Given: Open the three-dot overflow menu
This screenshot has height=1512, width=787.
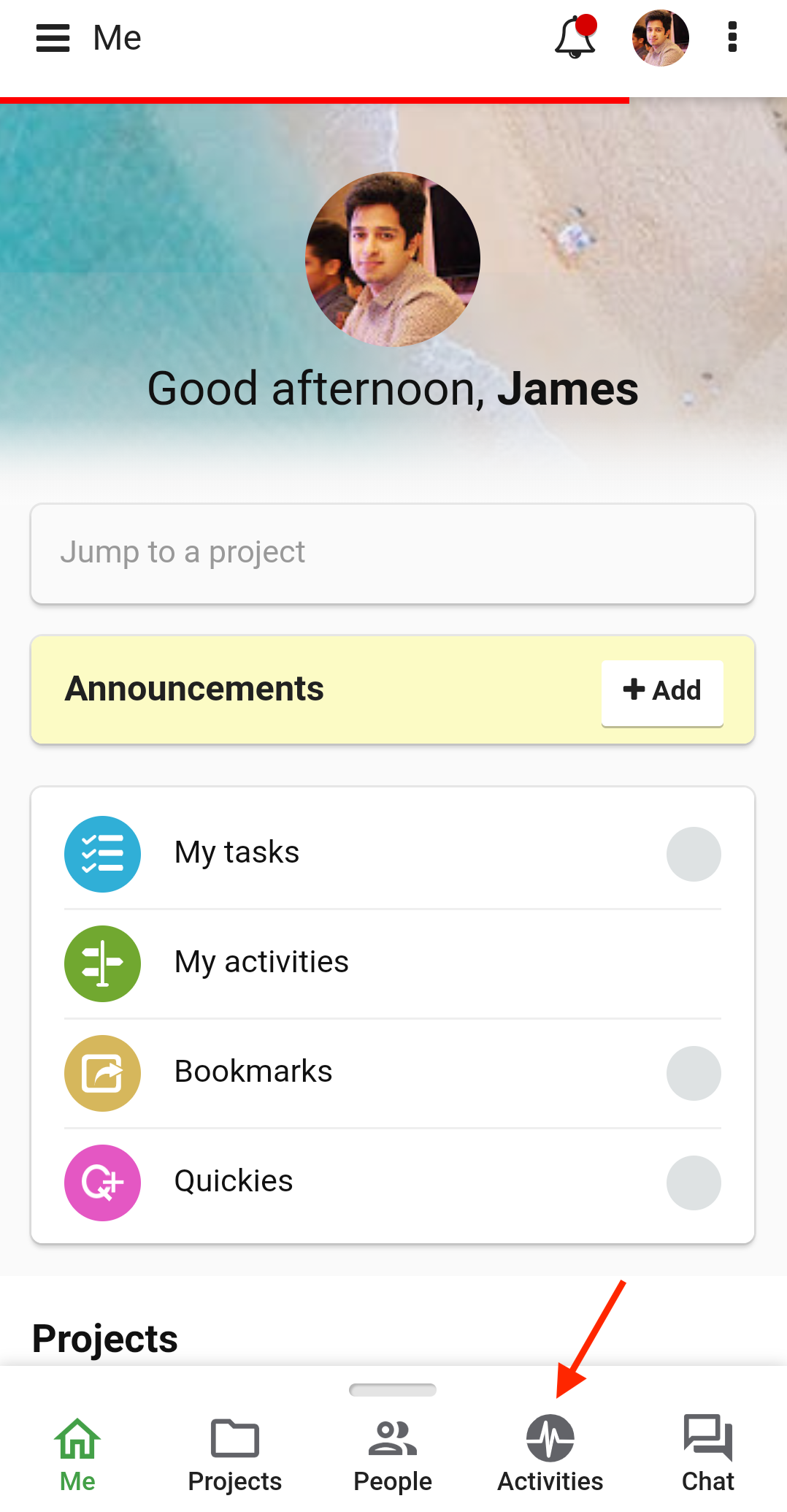Looking at the screenshot, I should (732, 37).
